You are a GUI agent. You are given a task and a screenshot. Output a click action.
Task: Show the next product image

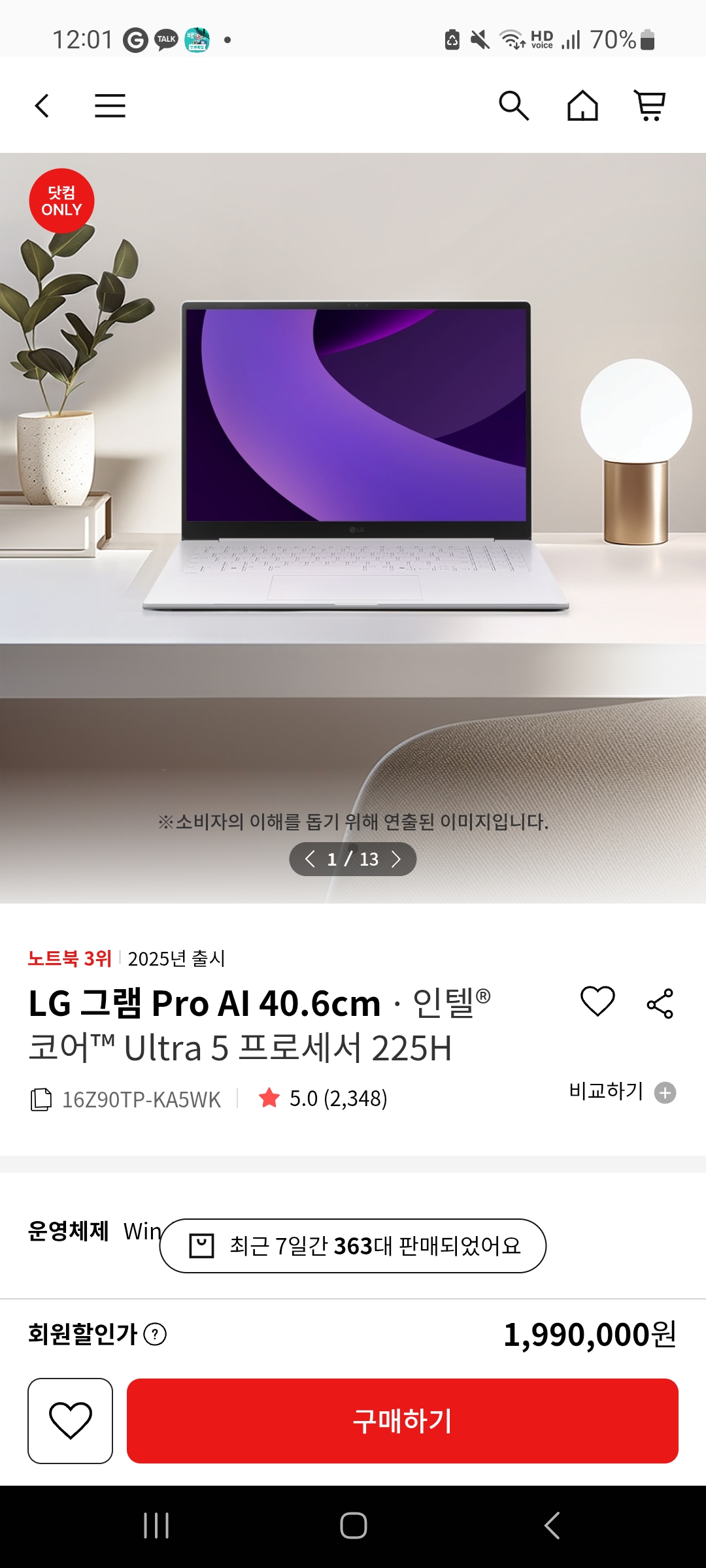click(396, 859)
